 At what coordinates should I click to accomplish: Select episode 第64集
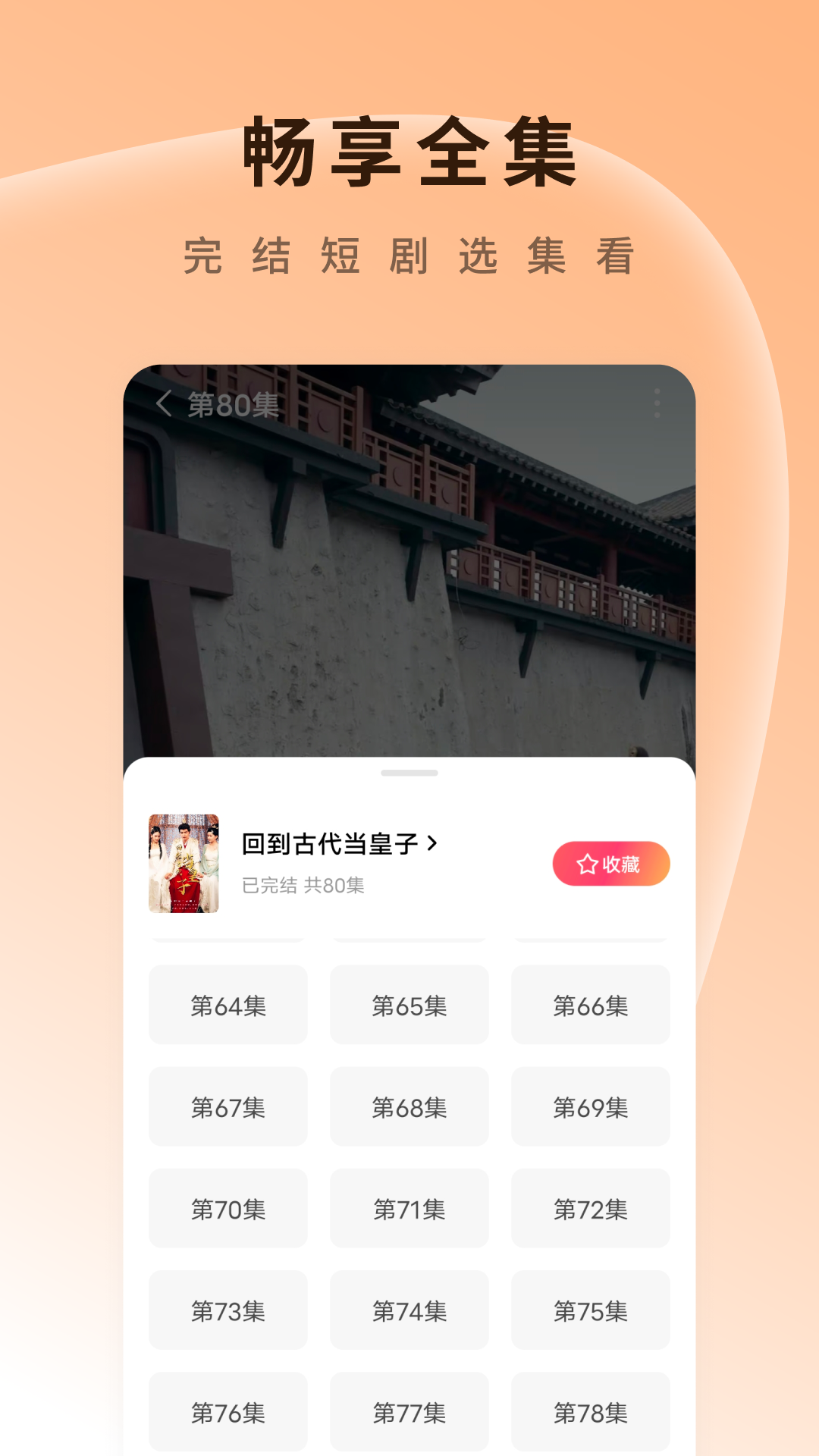228,1006
